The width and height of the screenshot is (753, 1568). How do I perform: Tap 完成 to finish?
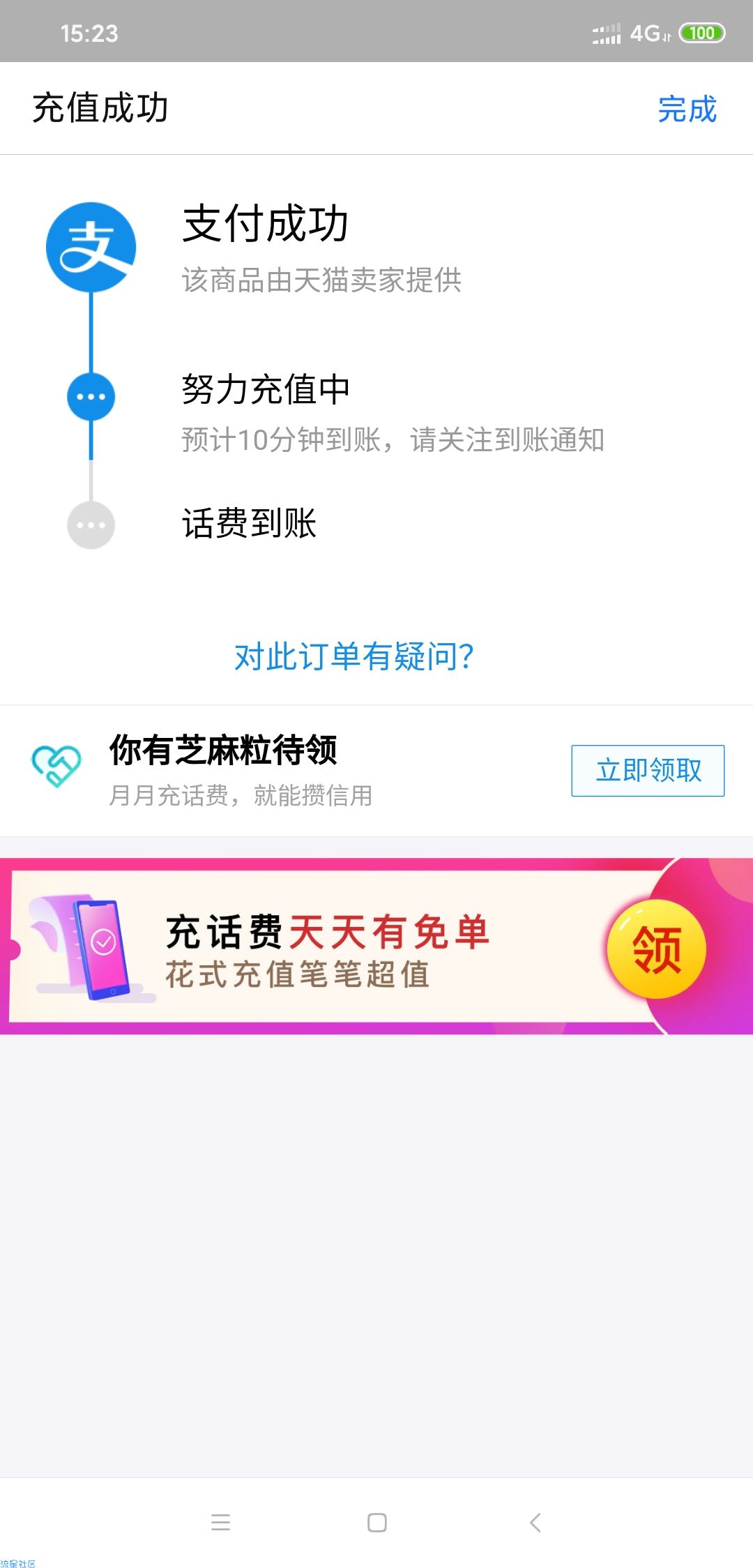tap(687, 110)
